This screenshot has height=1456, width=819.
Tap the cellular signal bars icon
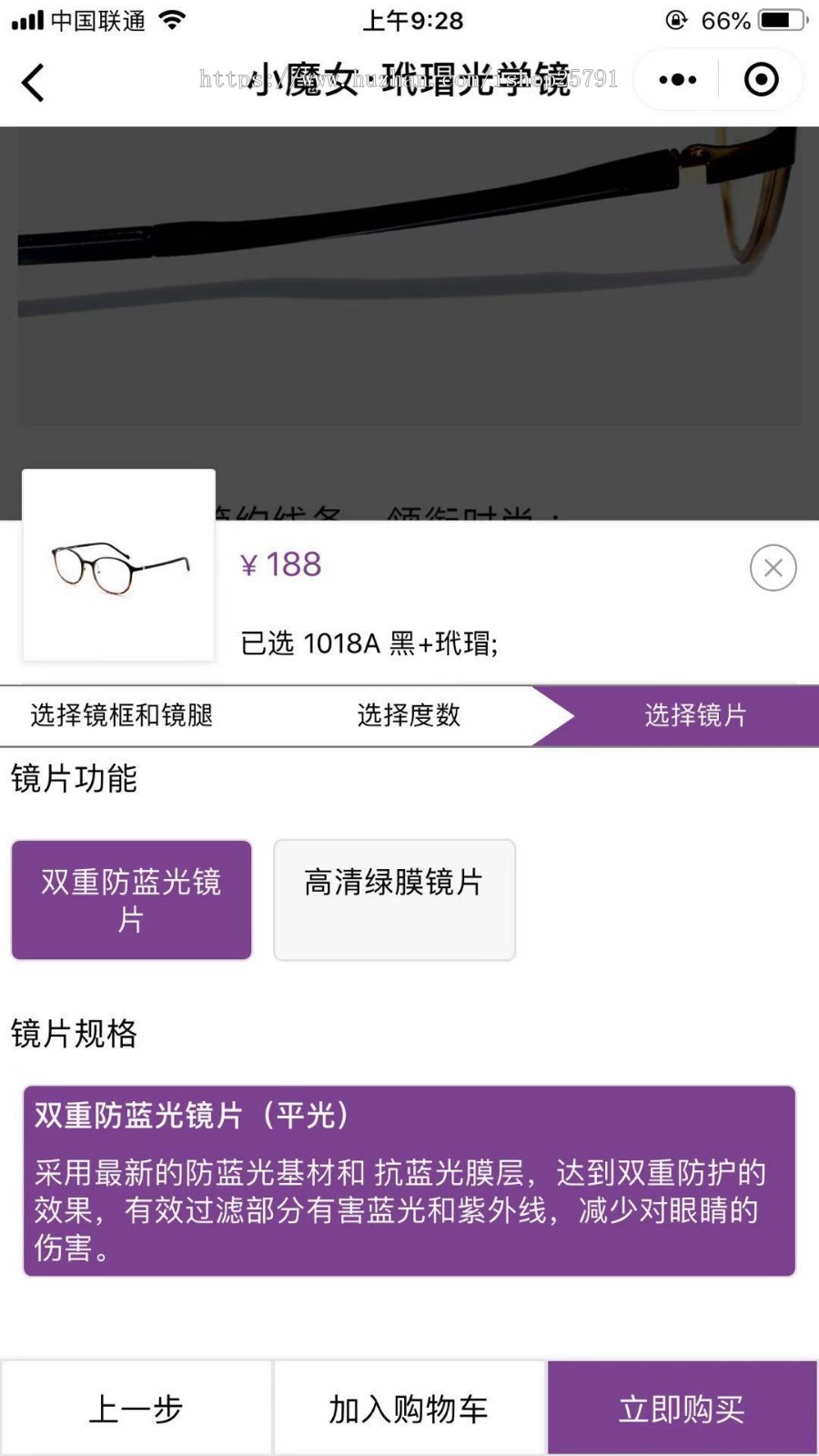click(x=25, y=19)
